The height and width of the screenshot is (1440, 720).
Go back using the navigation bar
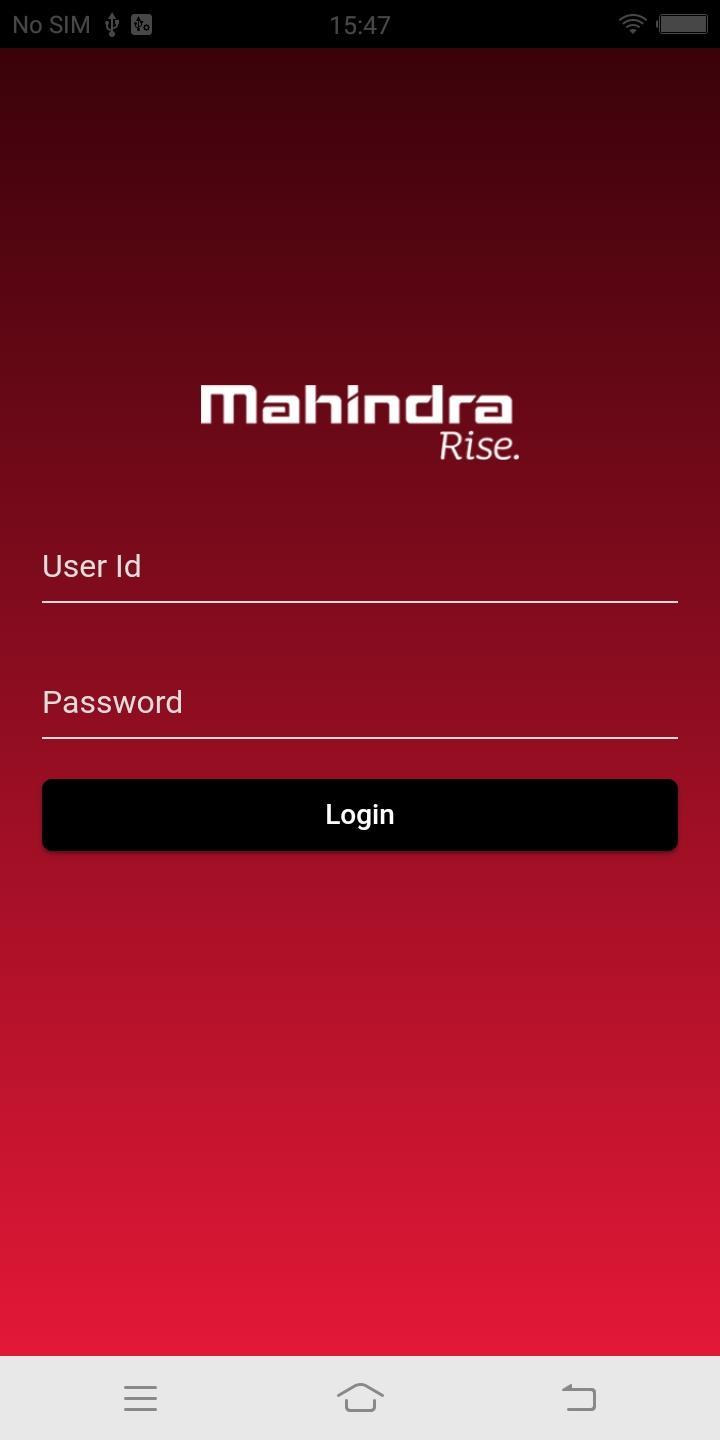point(579,1397)
